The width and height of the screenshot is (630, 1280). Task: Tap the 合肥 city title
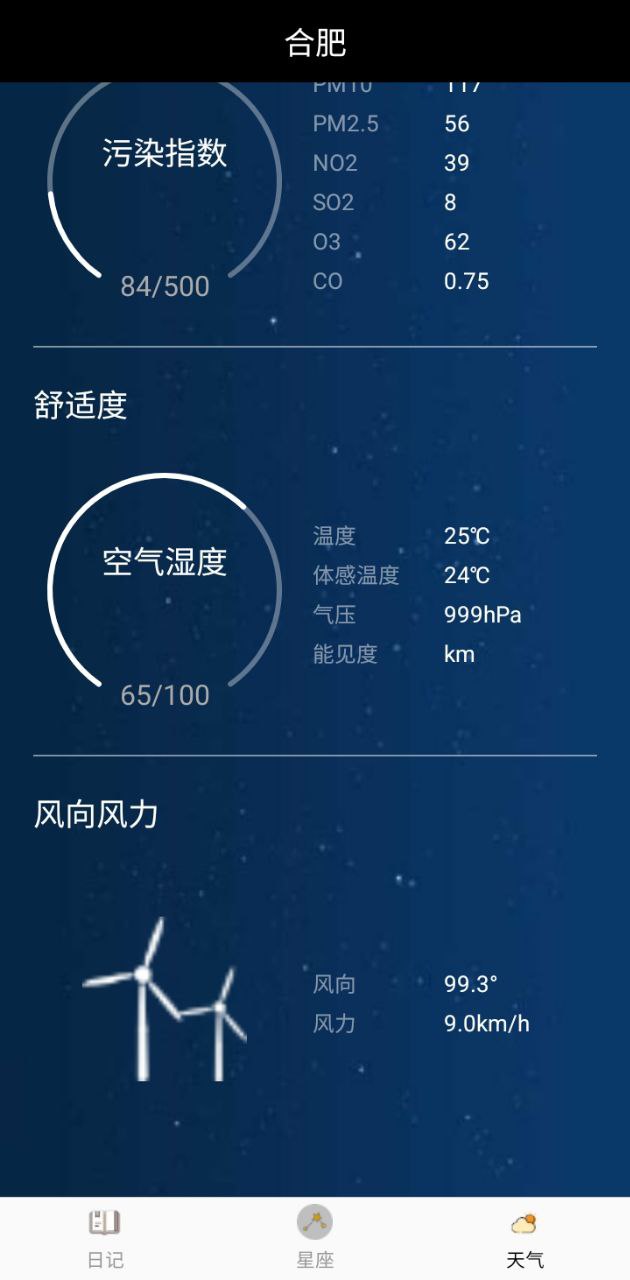click(315, 42)
